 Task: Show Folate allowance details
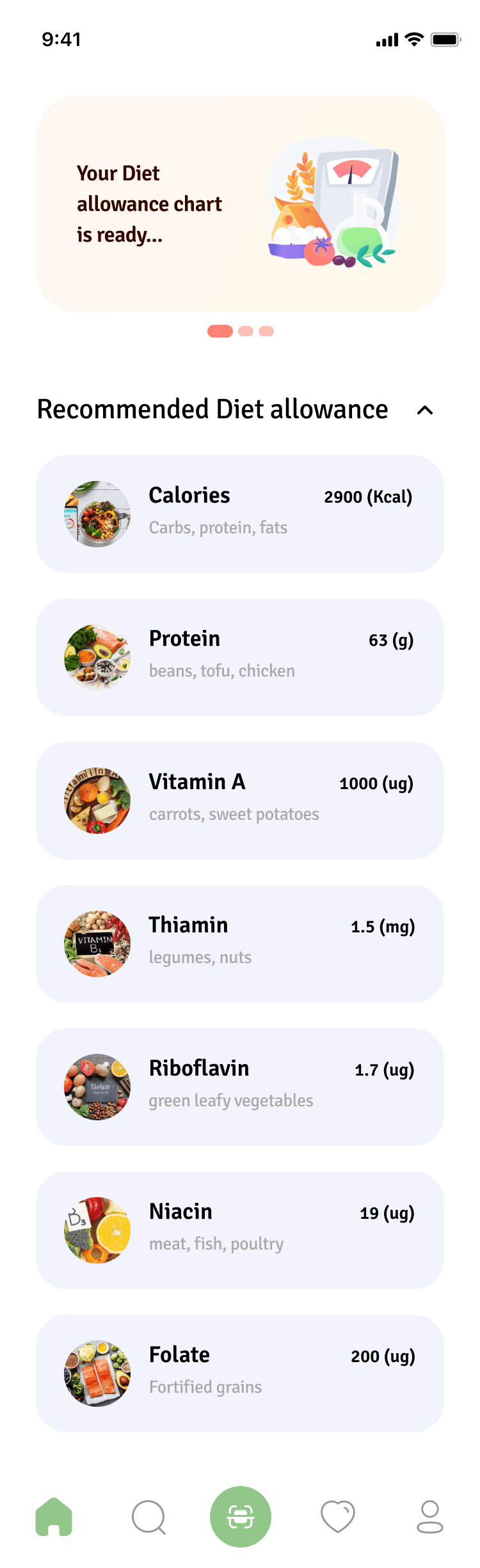click(x=240, y=1374)
